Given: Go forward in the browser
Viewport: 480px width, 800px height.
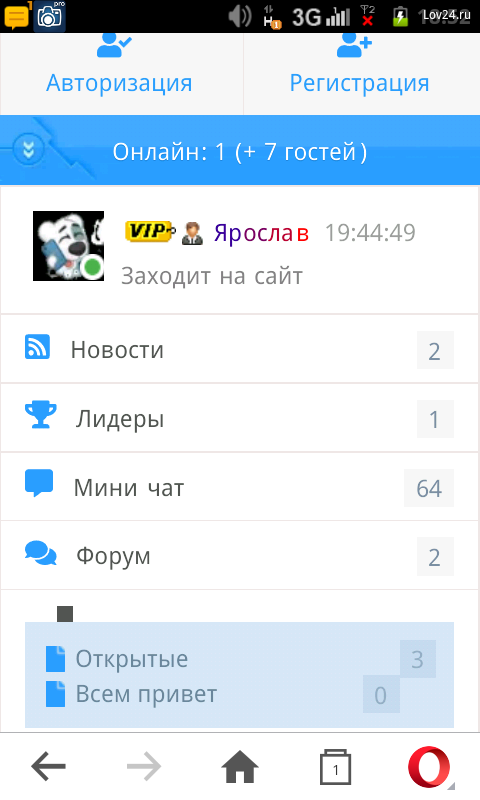Looking at the screenshot, I should (144, 766).
